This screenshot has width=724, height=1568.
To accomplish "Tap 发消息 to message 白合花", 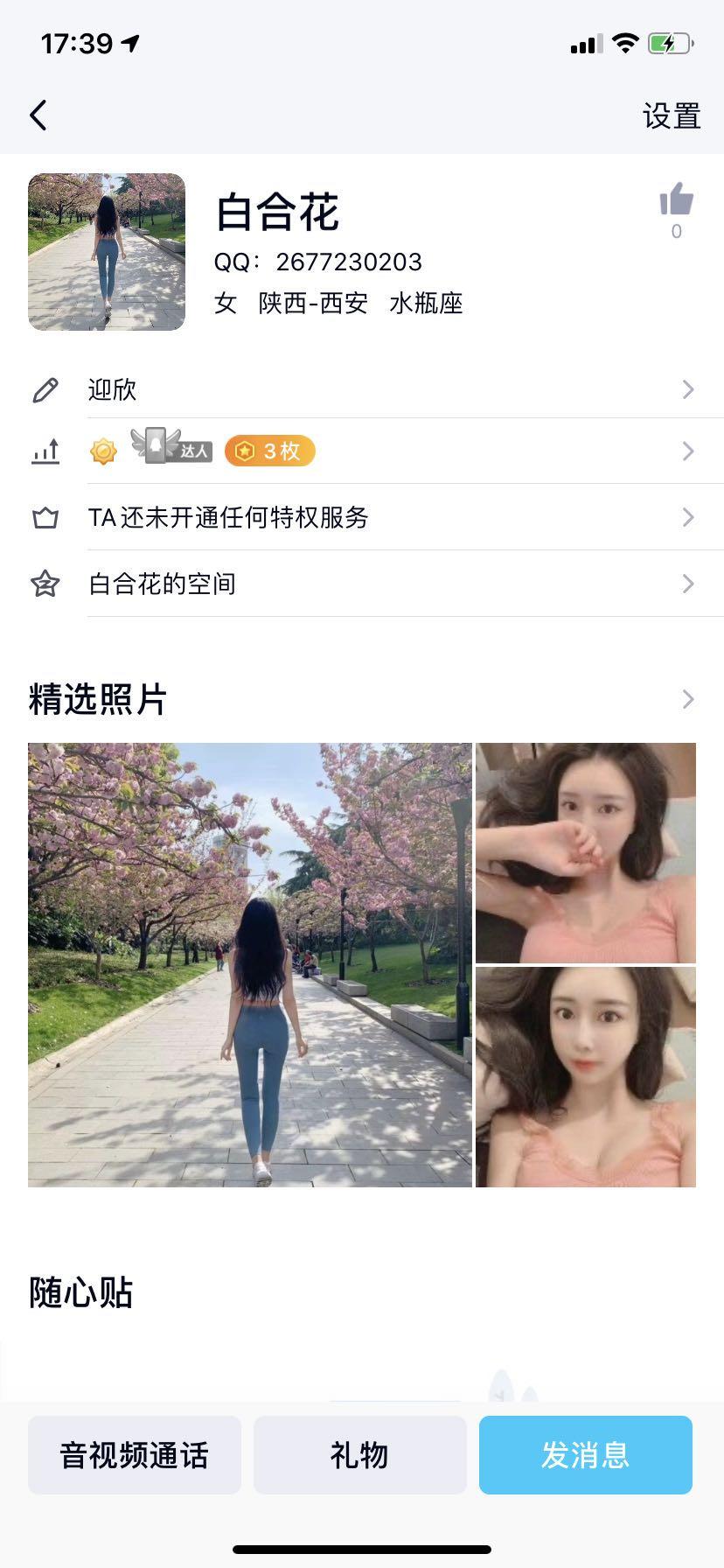I will pos(585,1455).
